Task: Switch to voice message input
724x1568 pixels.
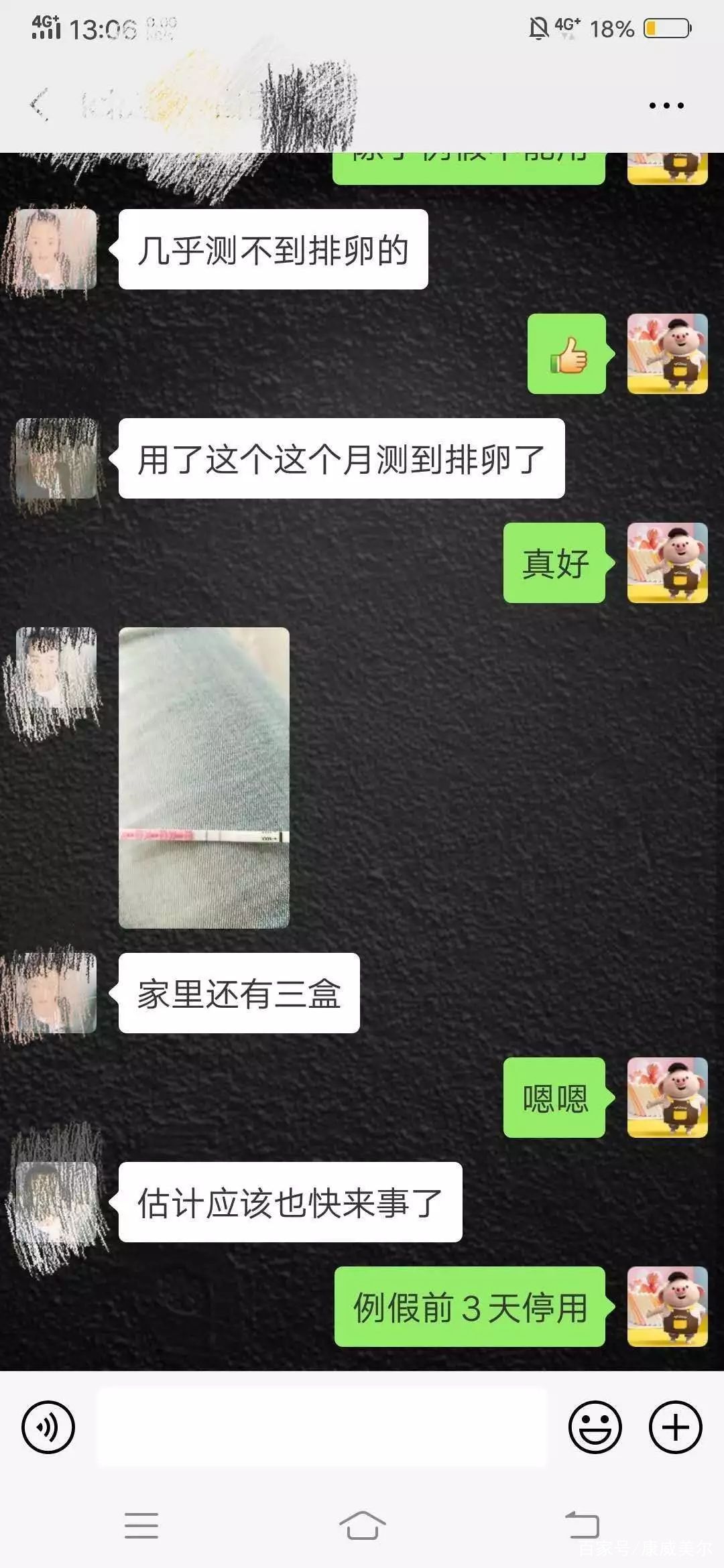Action: point(48,1427)
